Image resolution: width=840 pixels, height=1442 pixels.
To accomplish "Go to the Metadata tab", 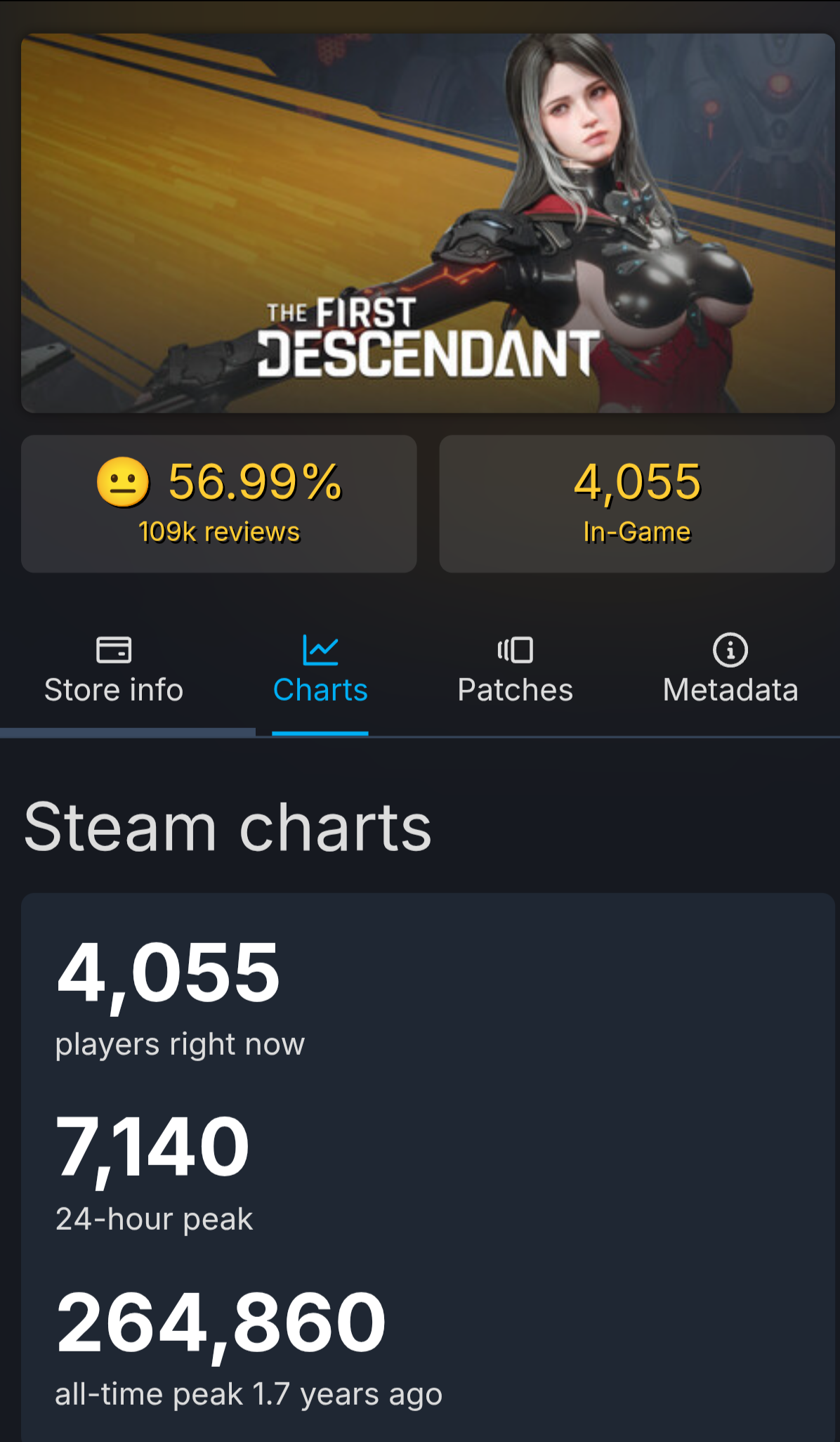I will (x=730, y=670).
